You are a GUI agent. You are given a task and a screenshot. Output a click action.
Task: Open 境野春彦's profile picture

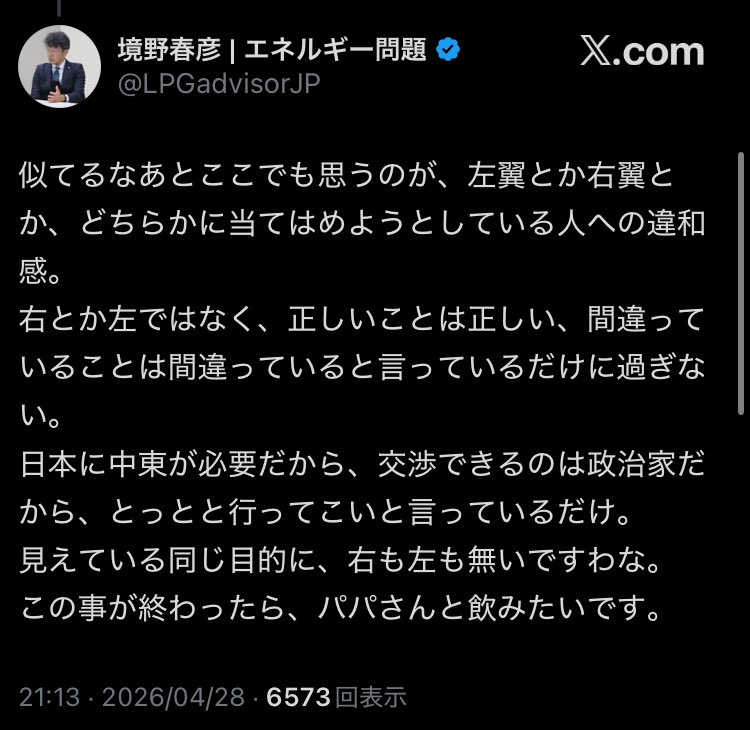(x=60, y=68)
